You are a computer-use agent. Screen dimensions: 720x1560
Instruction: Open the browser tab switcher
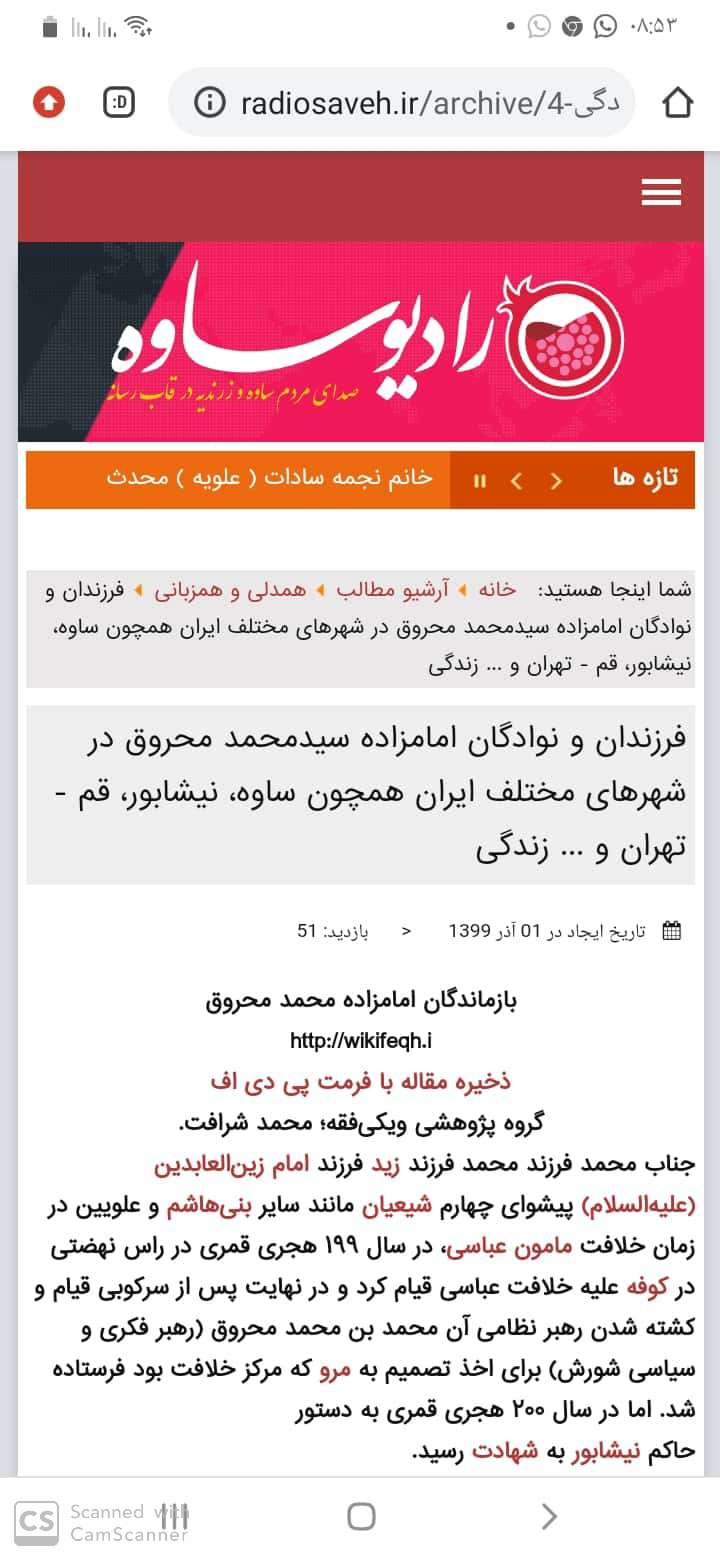point(118,102)
